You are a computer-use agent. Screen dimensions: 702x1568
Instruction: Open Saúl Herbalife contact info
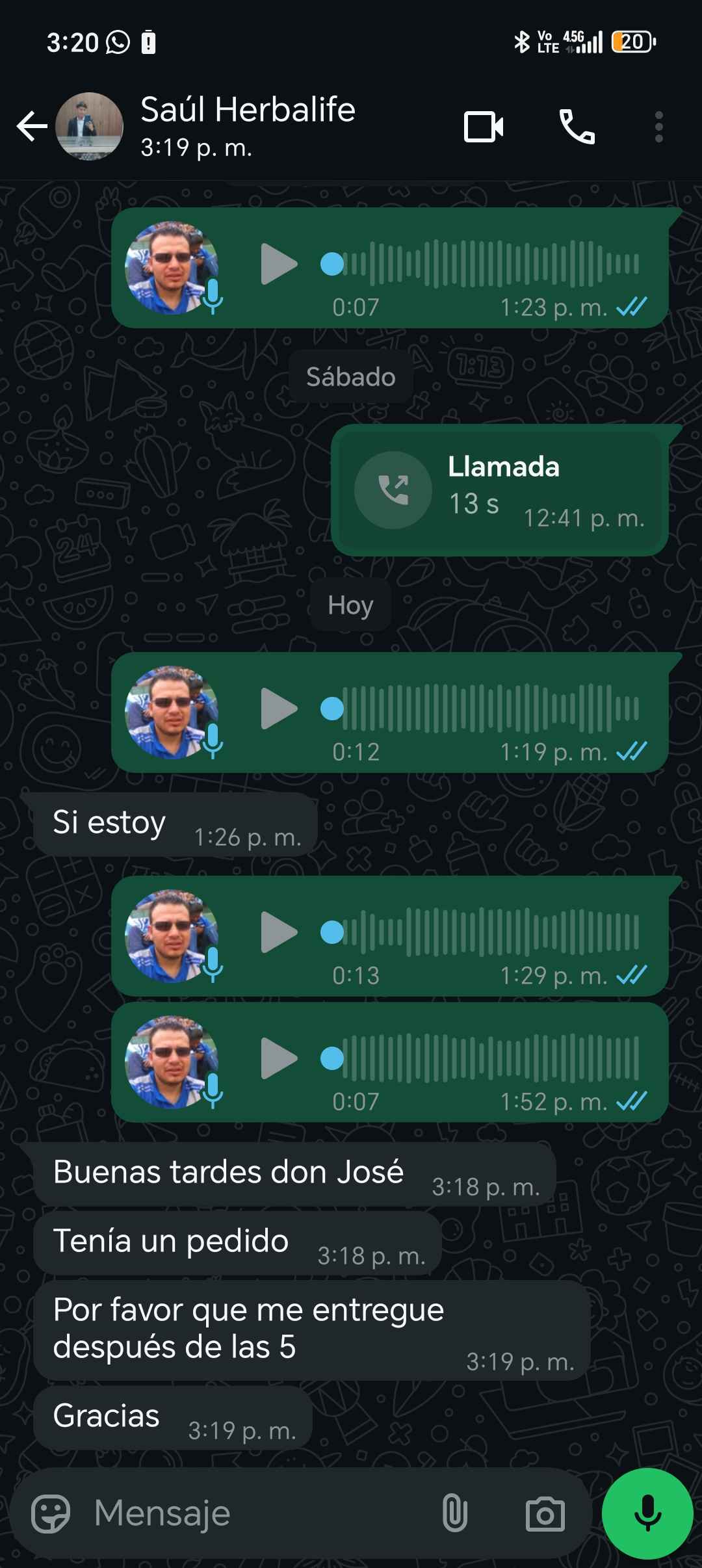click(247, 126)
